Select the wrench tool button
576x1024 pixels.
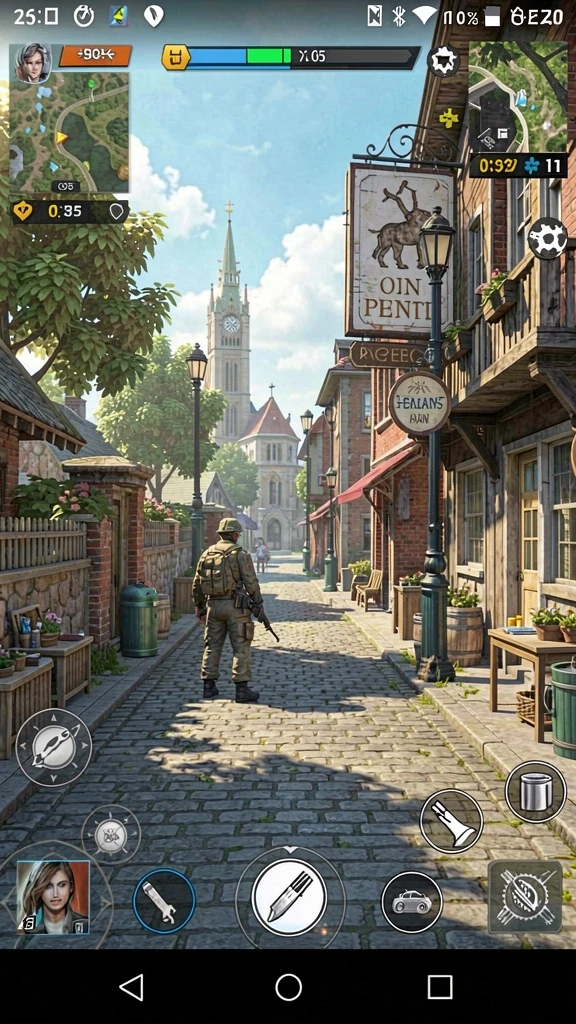point(164,900)
